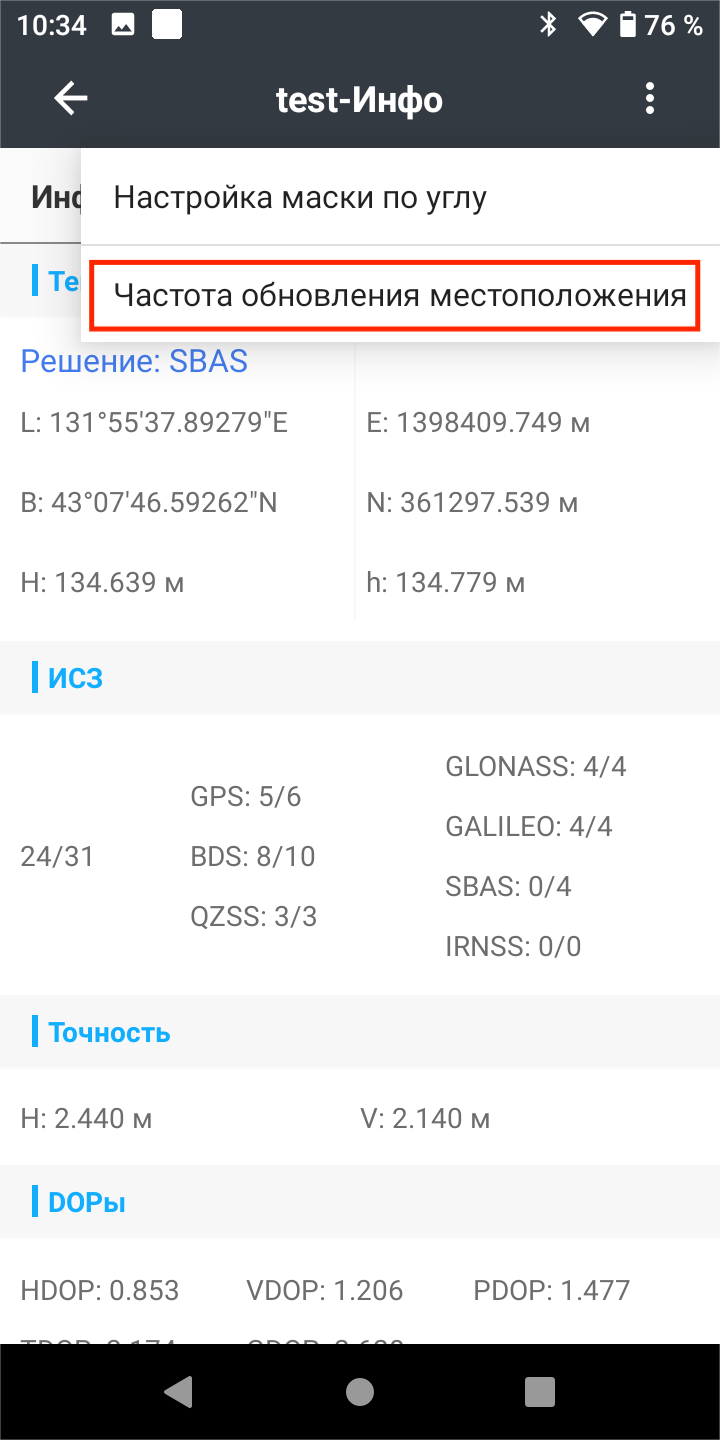Go back using the app bar arrow
This screenshot has width=720, height=1440.
pos(71,99)
